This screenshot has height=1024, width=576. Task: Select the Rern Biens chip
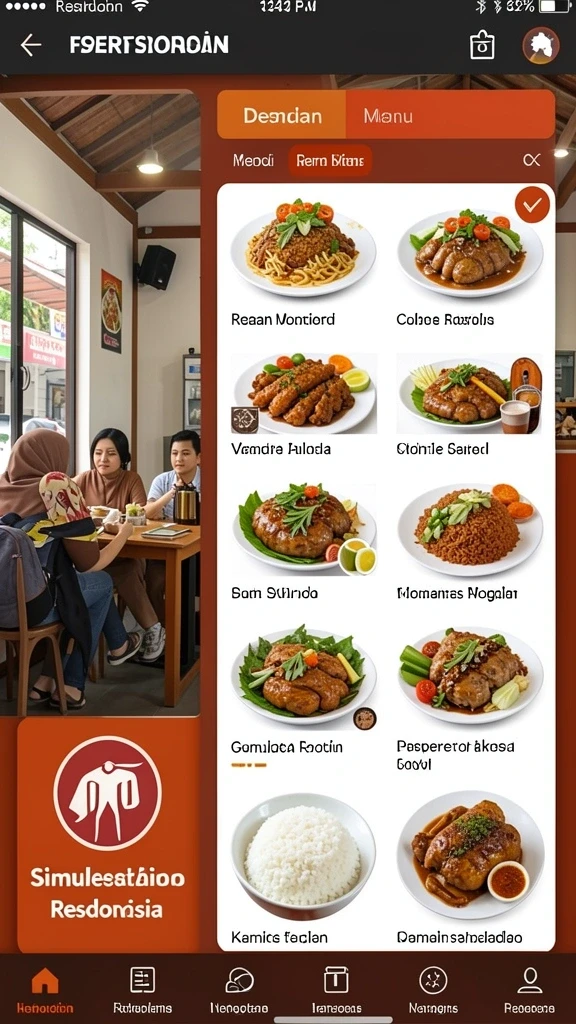pos(330,161)
